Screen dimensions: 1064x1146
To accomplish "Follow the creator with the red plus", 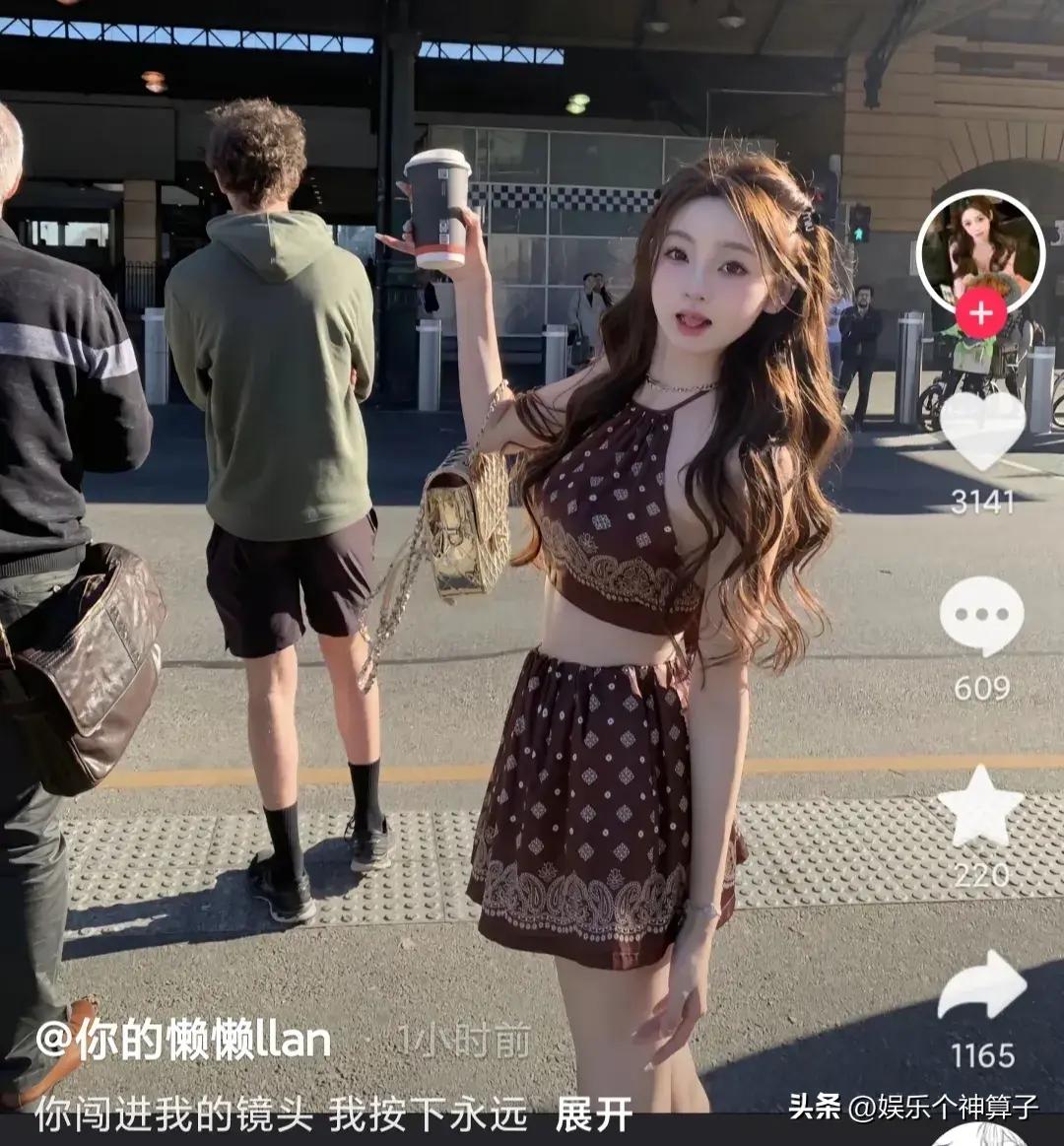I will click(x=980, y=314).
